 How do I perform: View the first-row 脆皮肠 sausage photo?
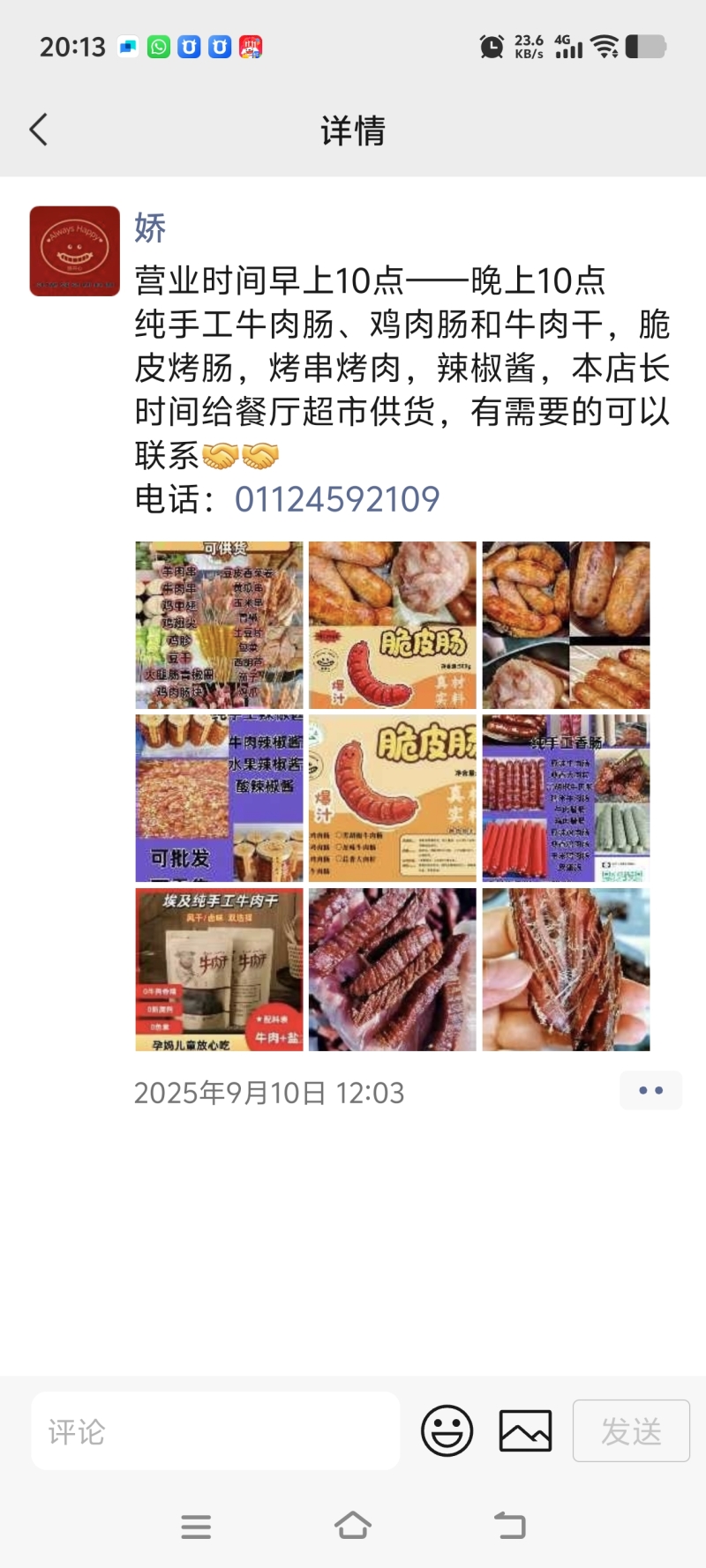392,625
